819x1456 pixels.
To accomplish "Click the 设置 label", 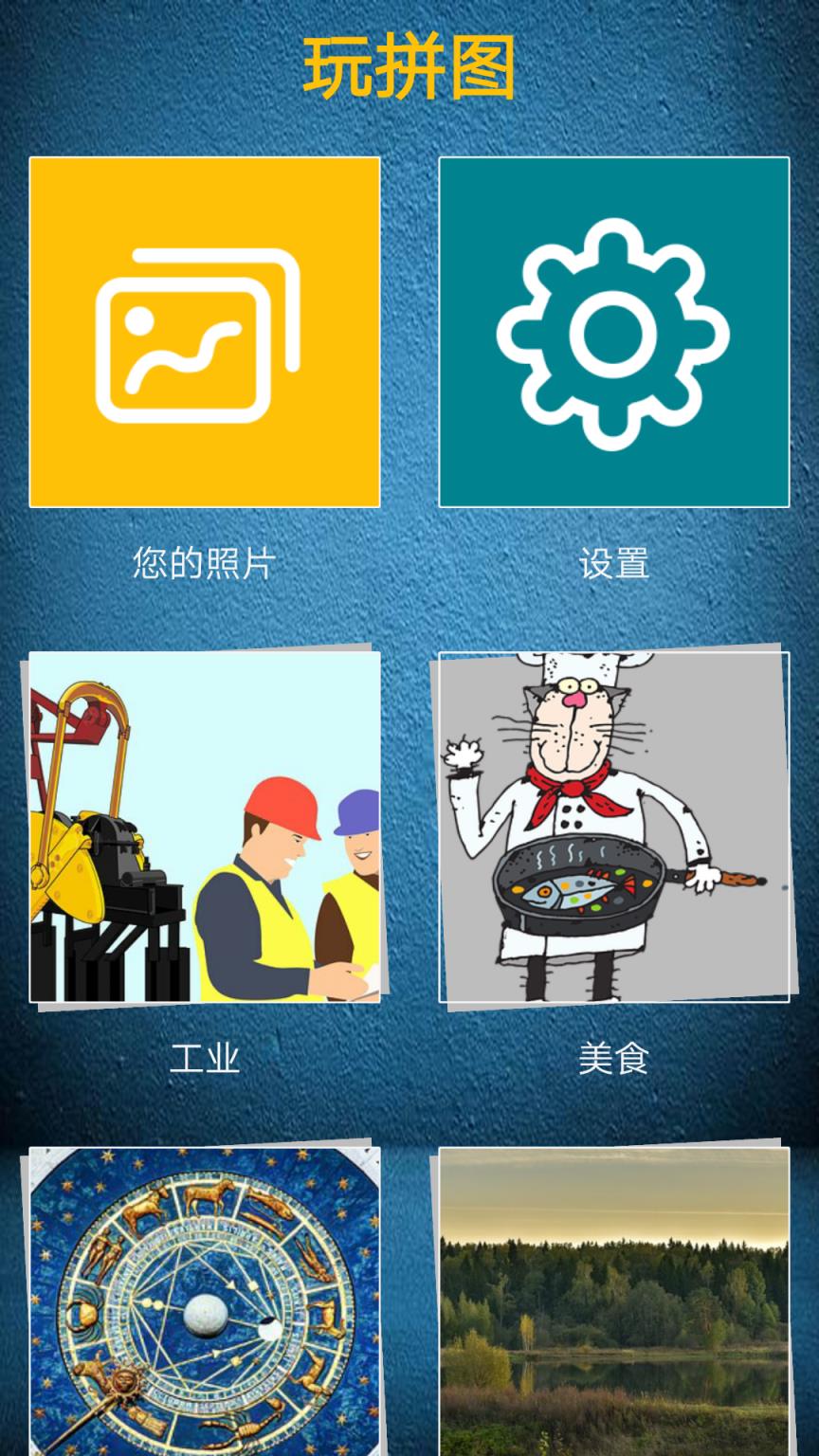I will click(x=614, y=565).
